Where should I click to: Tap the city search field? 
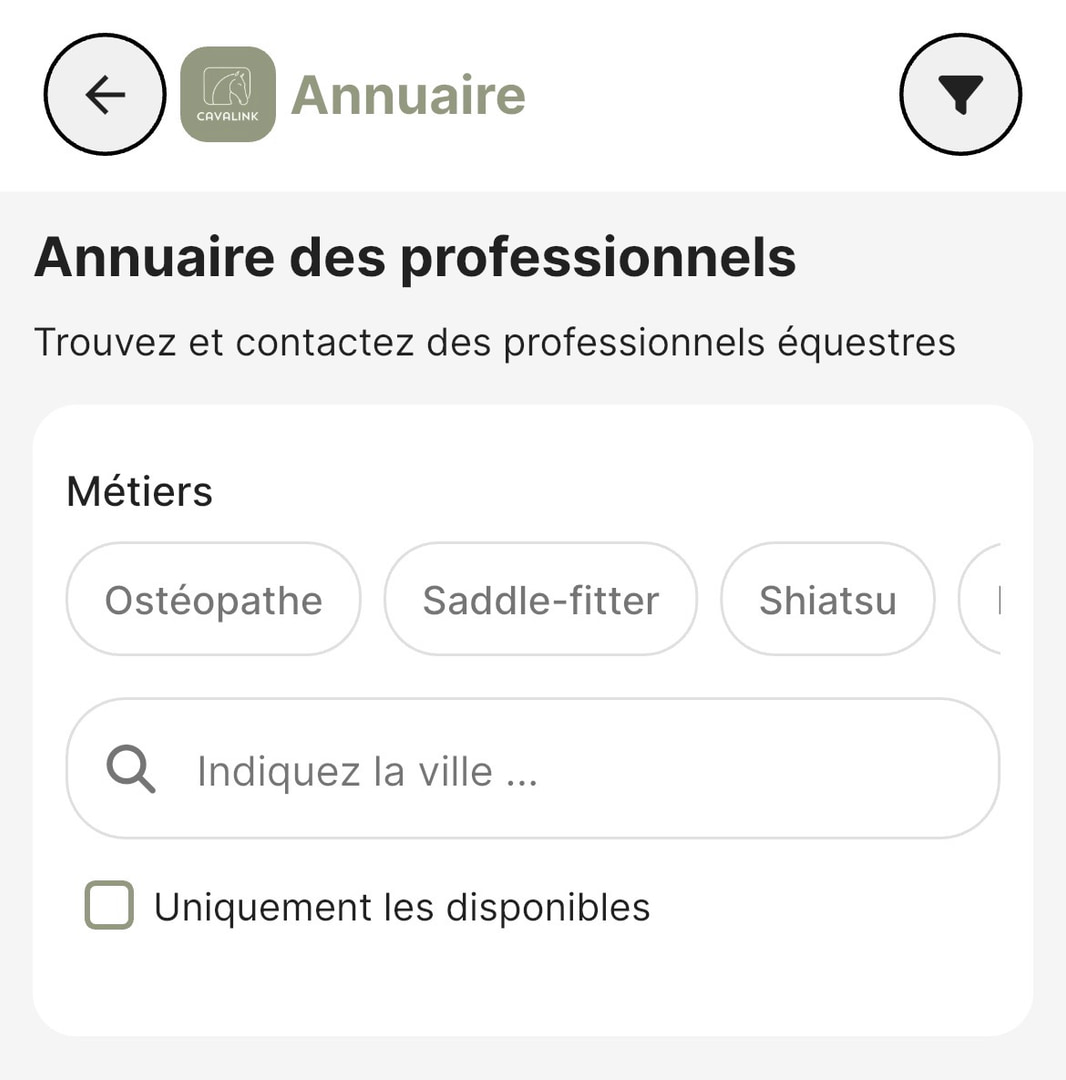click(533, 769)
